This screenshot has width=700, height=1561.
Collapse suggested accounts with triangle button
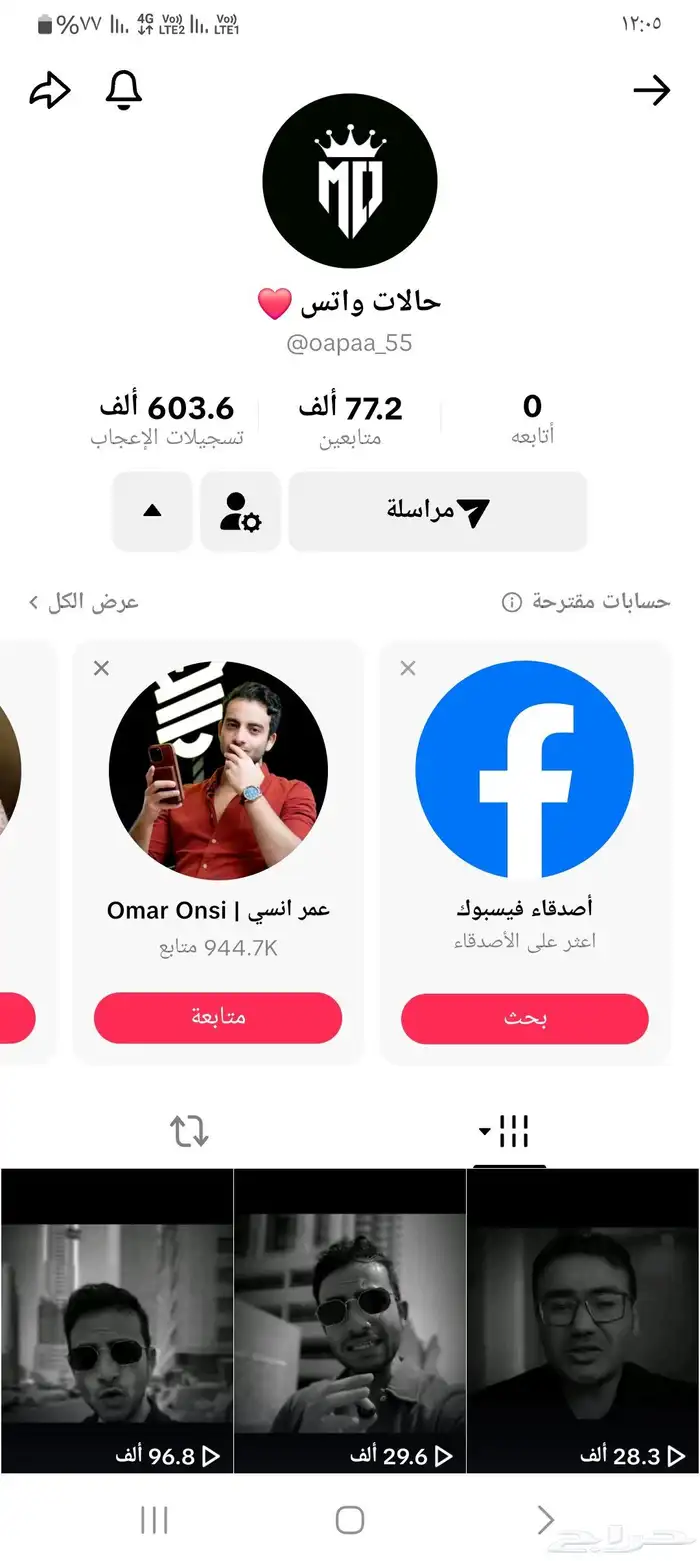coord(152,511)
